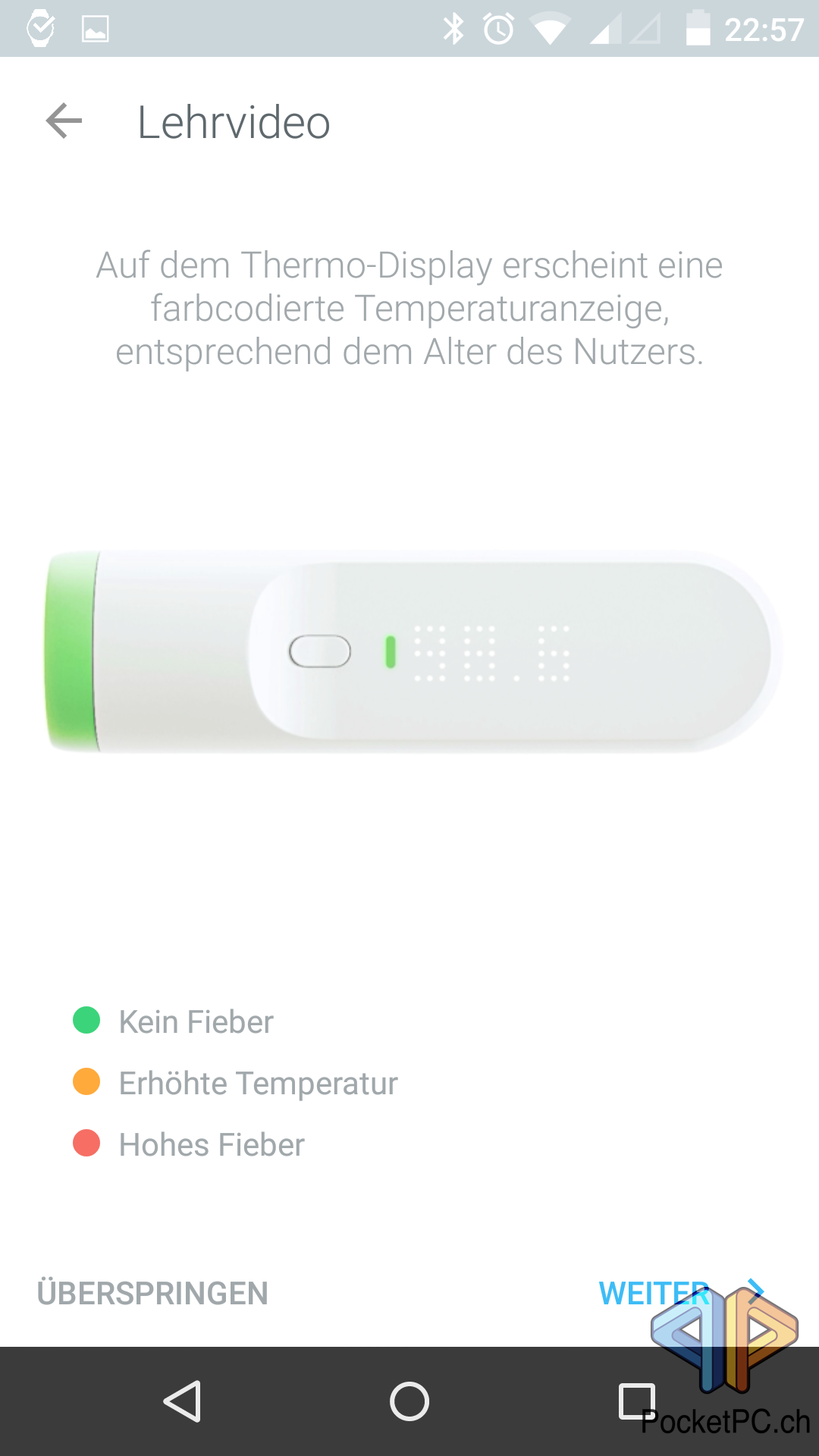Tap the system back button
Viewport: 819px width, 1456px height.
[x=182, y=1401]
